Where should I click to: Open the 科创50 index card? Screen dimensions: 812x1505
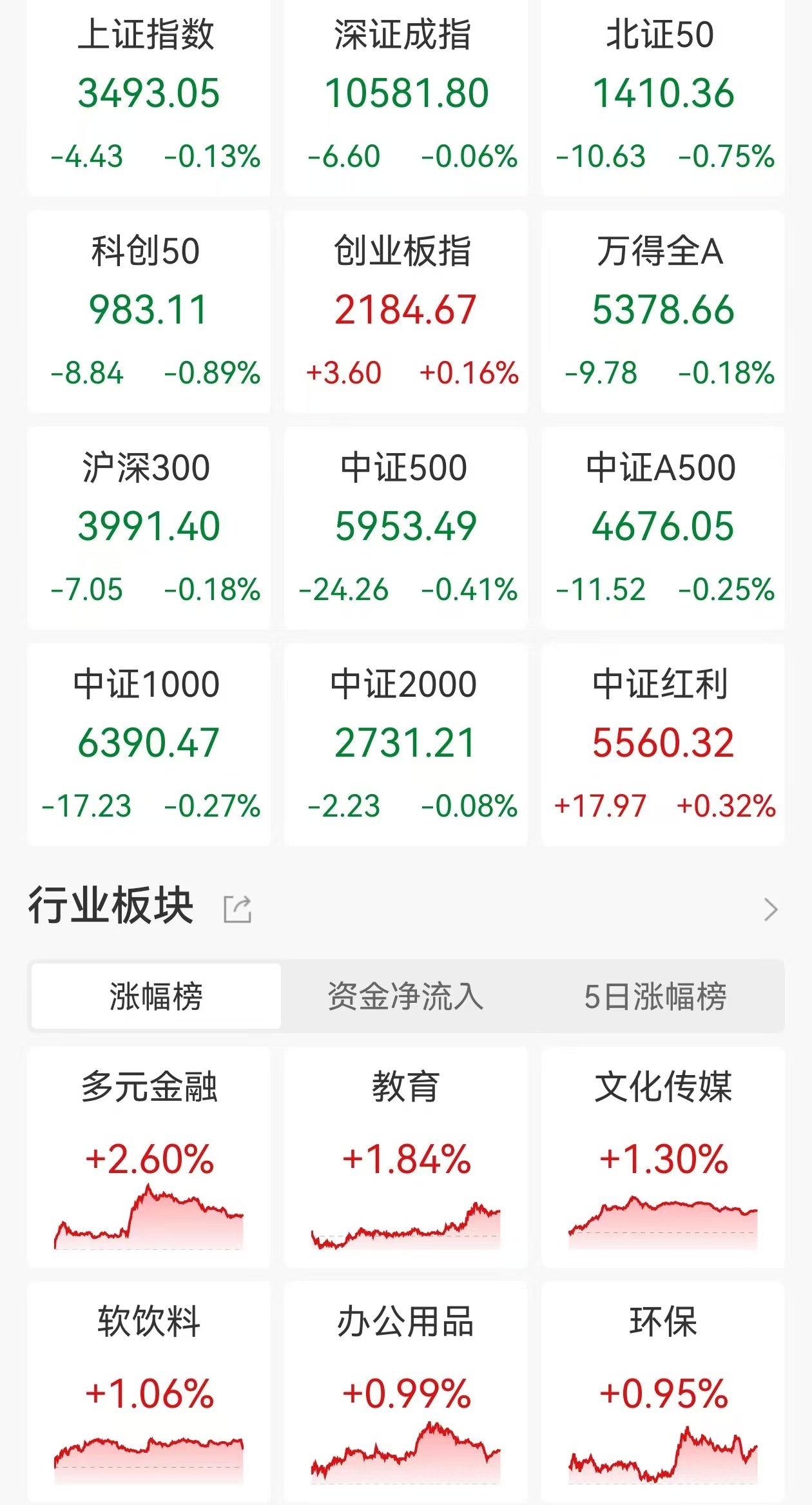click(x=149, y=311)
